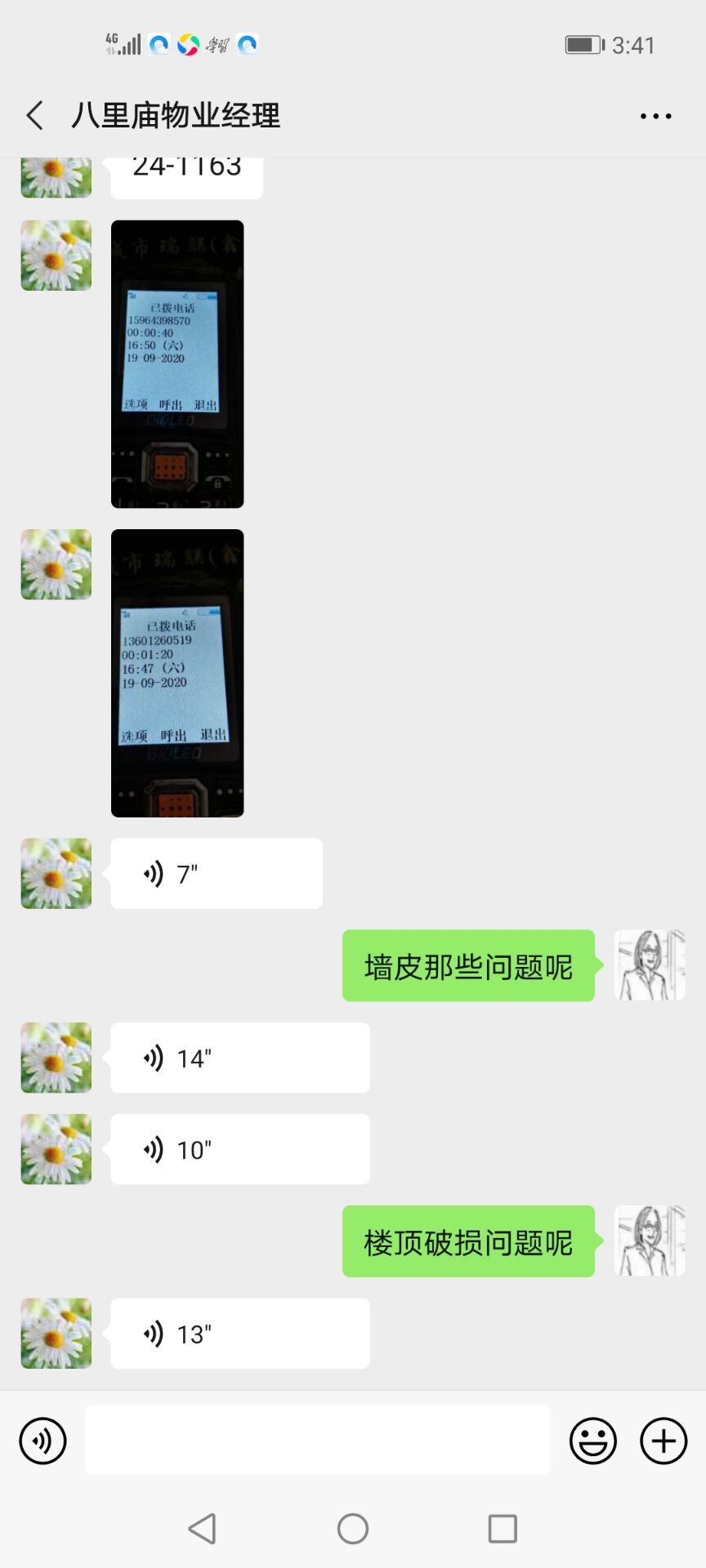
Task: Open the system recent apps view
Action: click(503, 1529)
